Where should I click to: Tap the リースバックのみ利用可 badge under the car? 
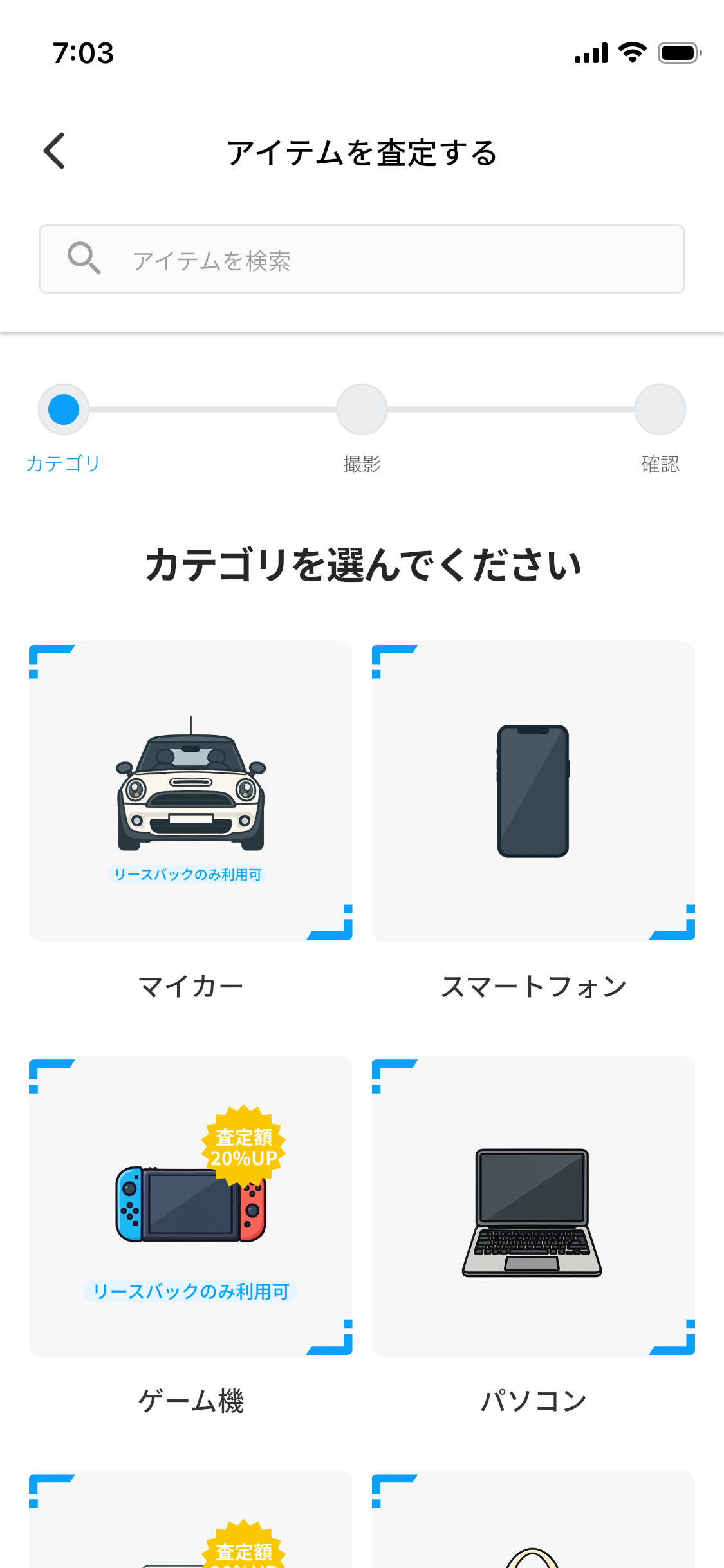click(189, 874)
